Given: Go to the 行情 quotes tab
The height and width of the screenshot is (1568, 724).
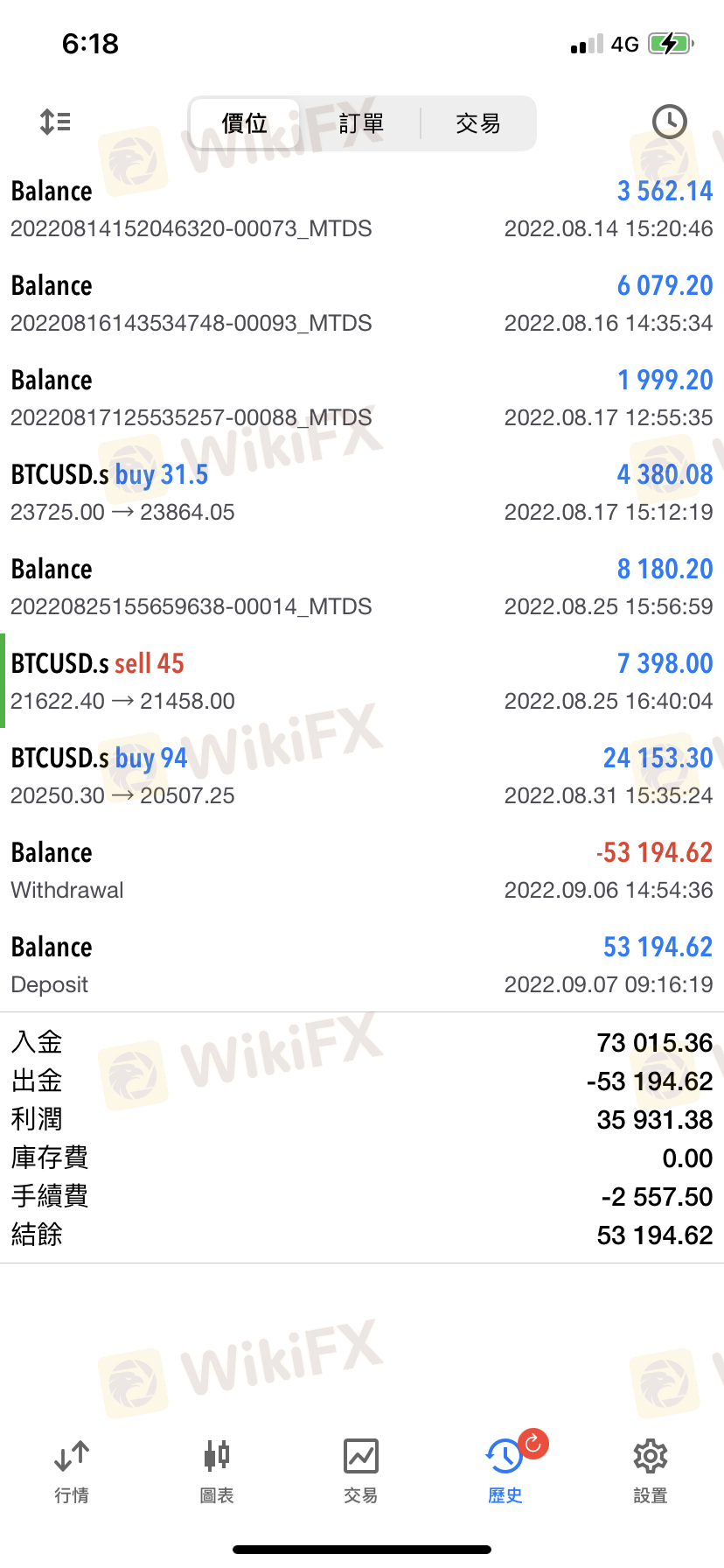Looking at the screenshot, I should coord(72,1471).
